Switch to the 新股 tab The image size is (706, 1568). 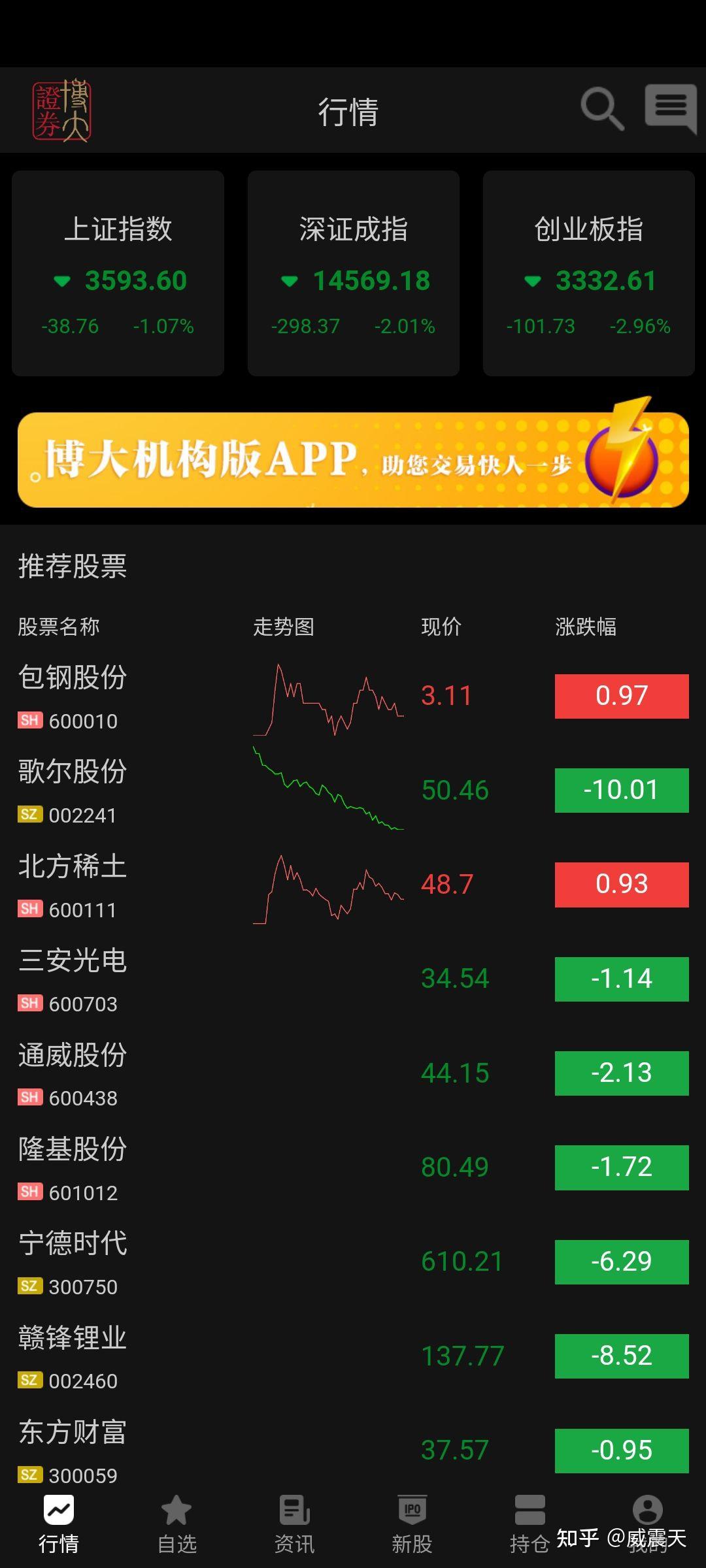[412, 1525]
